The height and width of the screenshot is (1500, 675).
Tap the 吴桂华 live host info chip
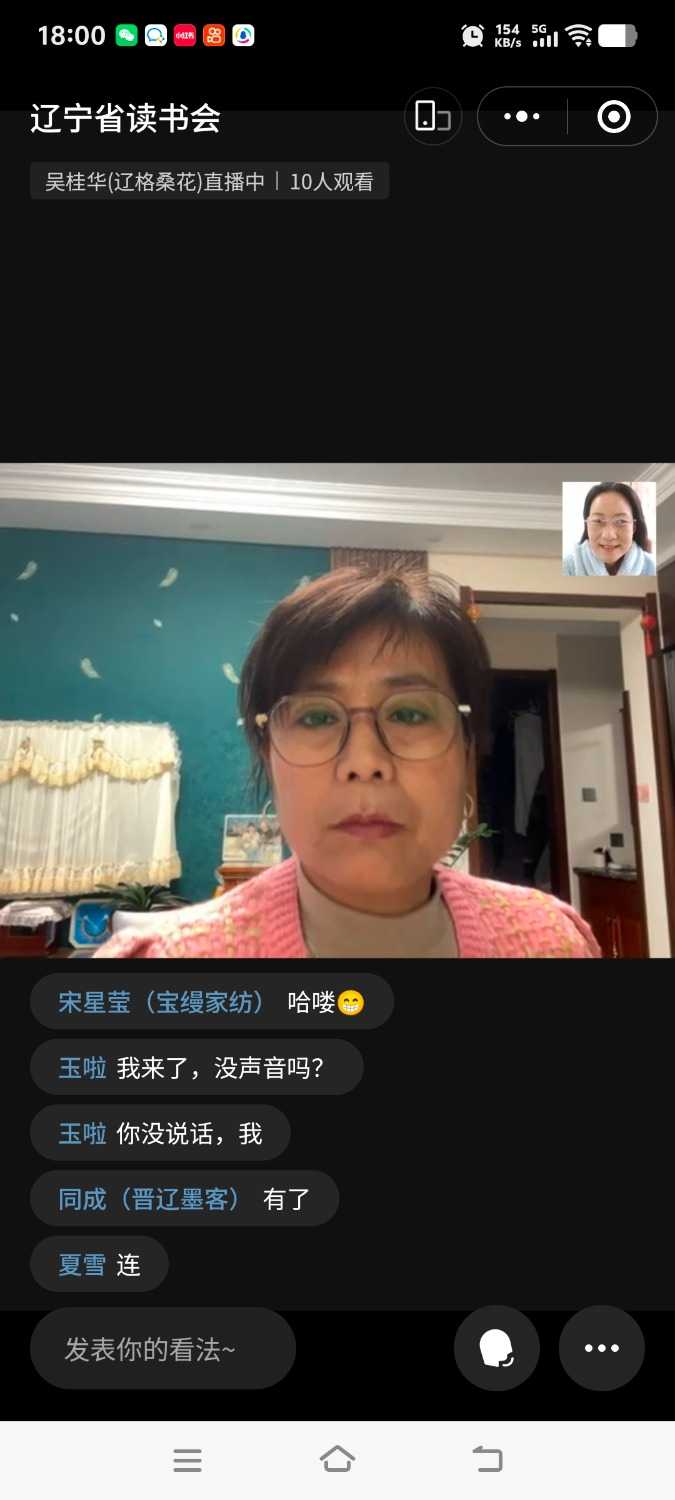pyautogui.click(x=209, y=181)
